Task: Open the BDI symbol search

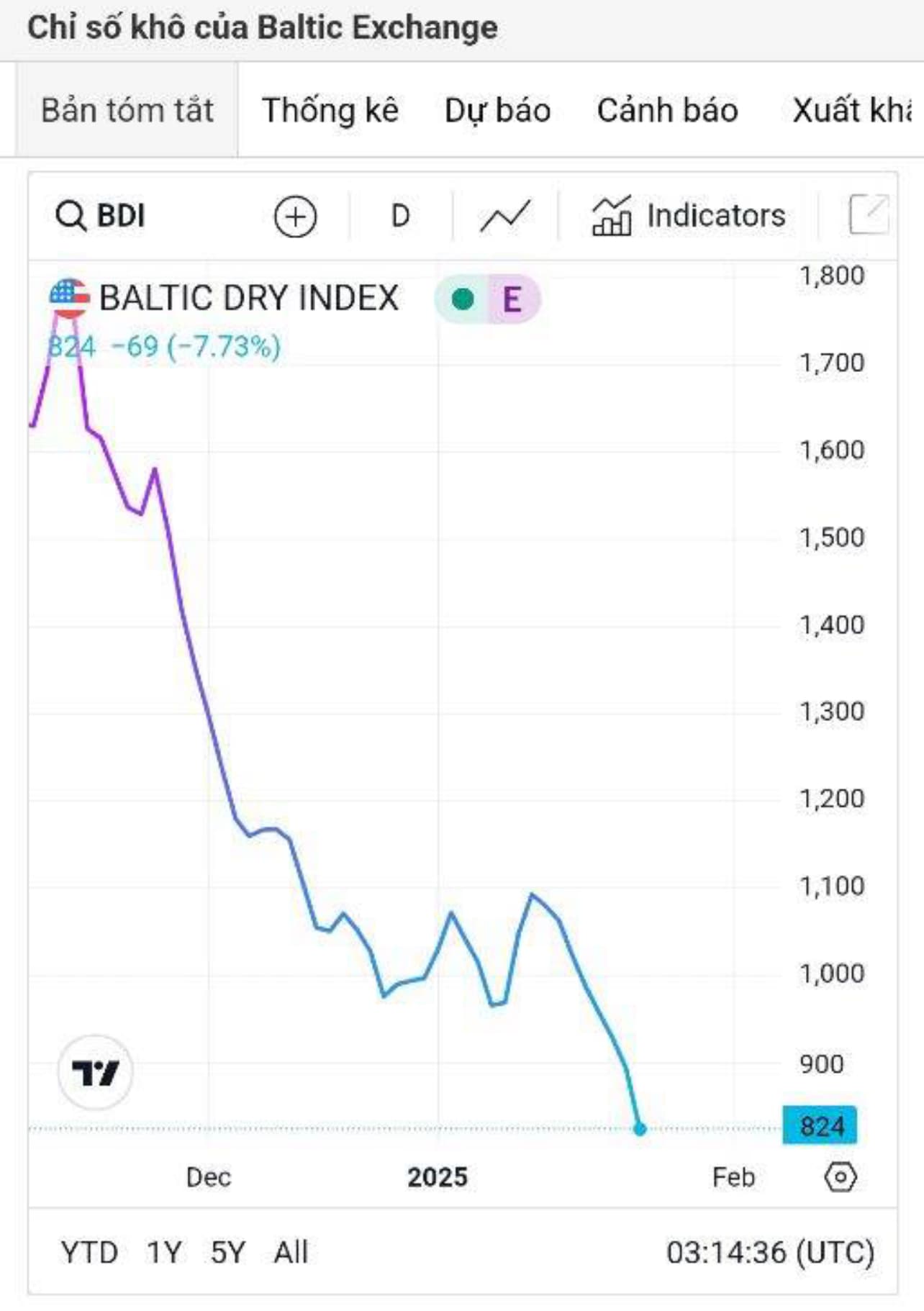Action: pyautogui.click(x=101, y=216)
